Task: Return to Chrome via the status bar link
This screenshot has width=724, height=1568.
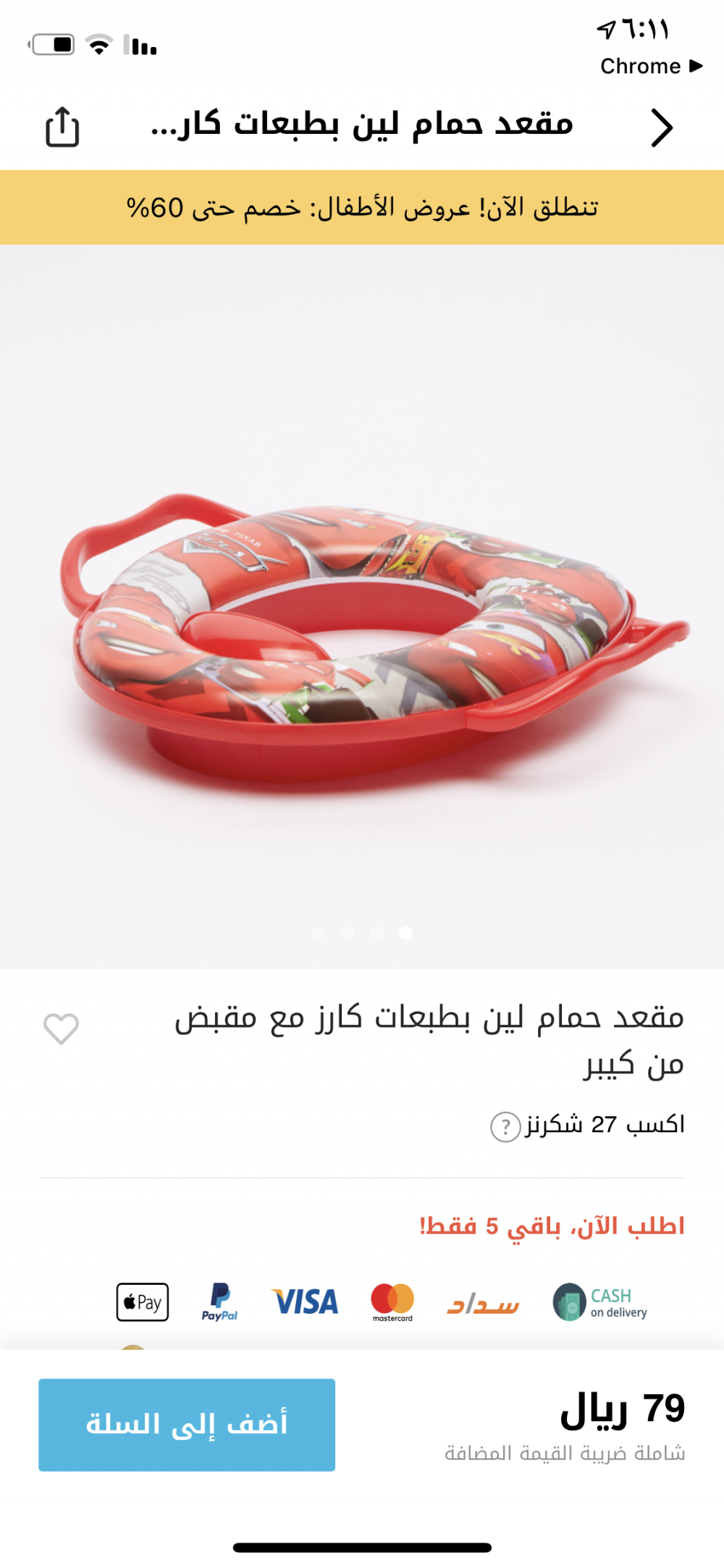Action: click(x=652, y=66)
